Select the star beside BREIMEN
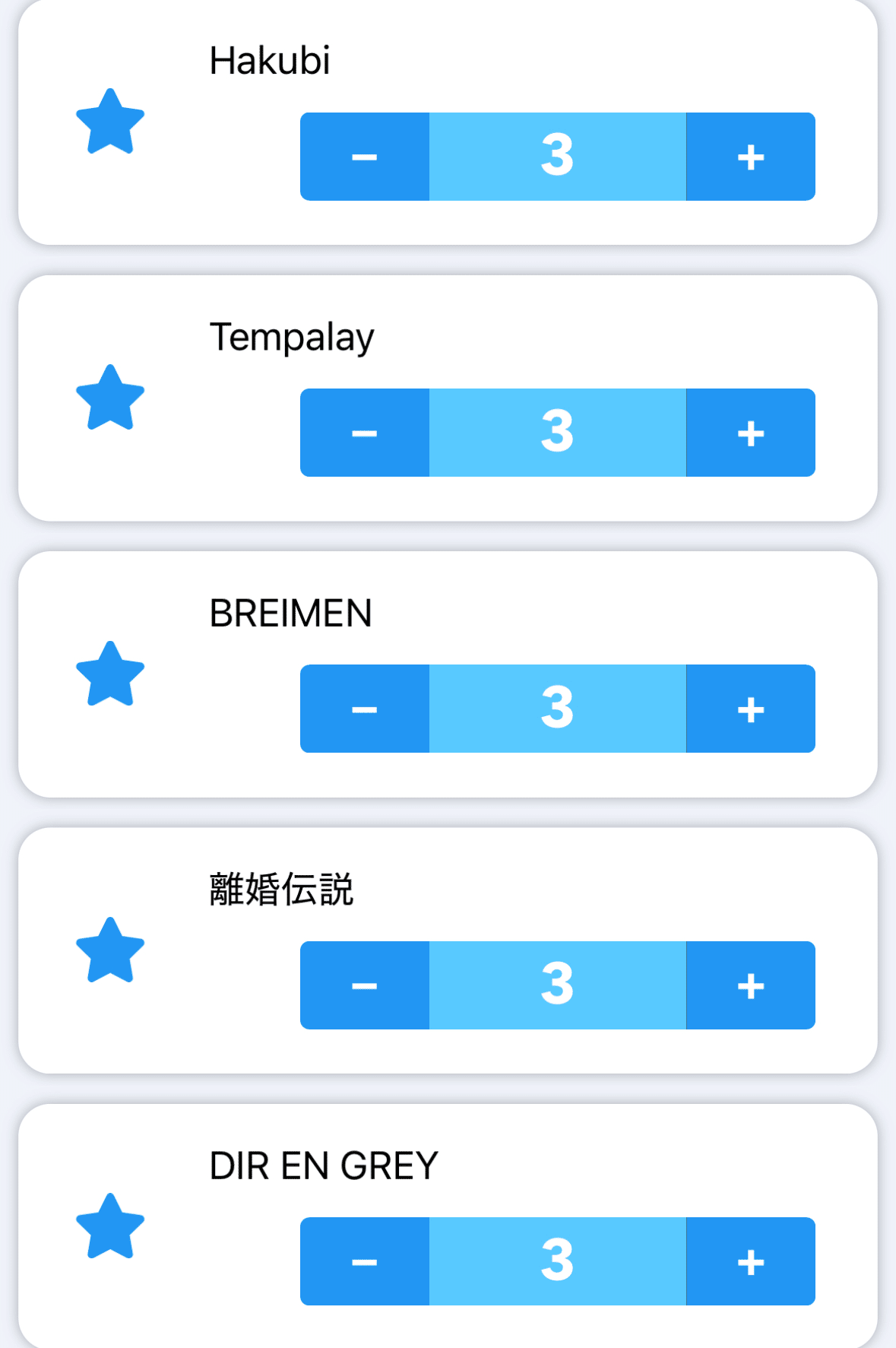This screenshot has width=896, height=1348. [x=110, y=675]
